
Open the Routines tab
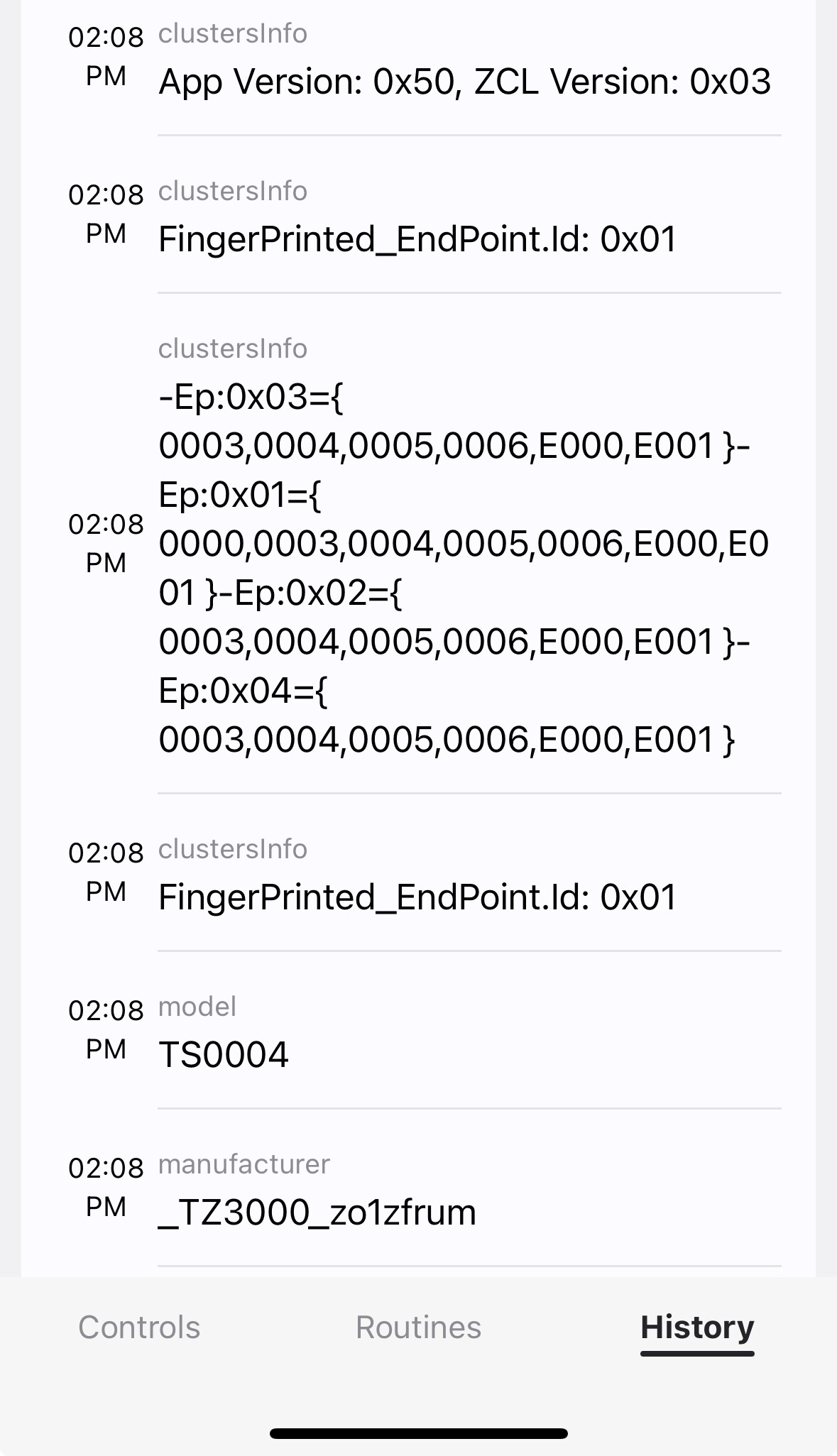click(x=418, y=1327)
